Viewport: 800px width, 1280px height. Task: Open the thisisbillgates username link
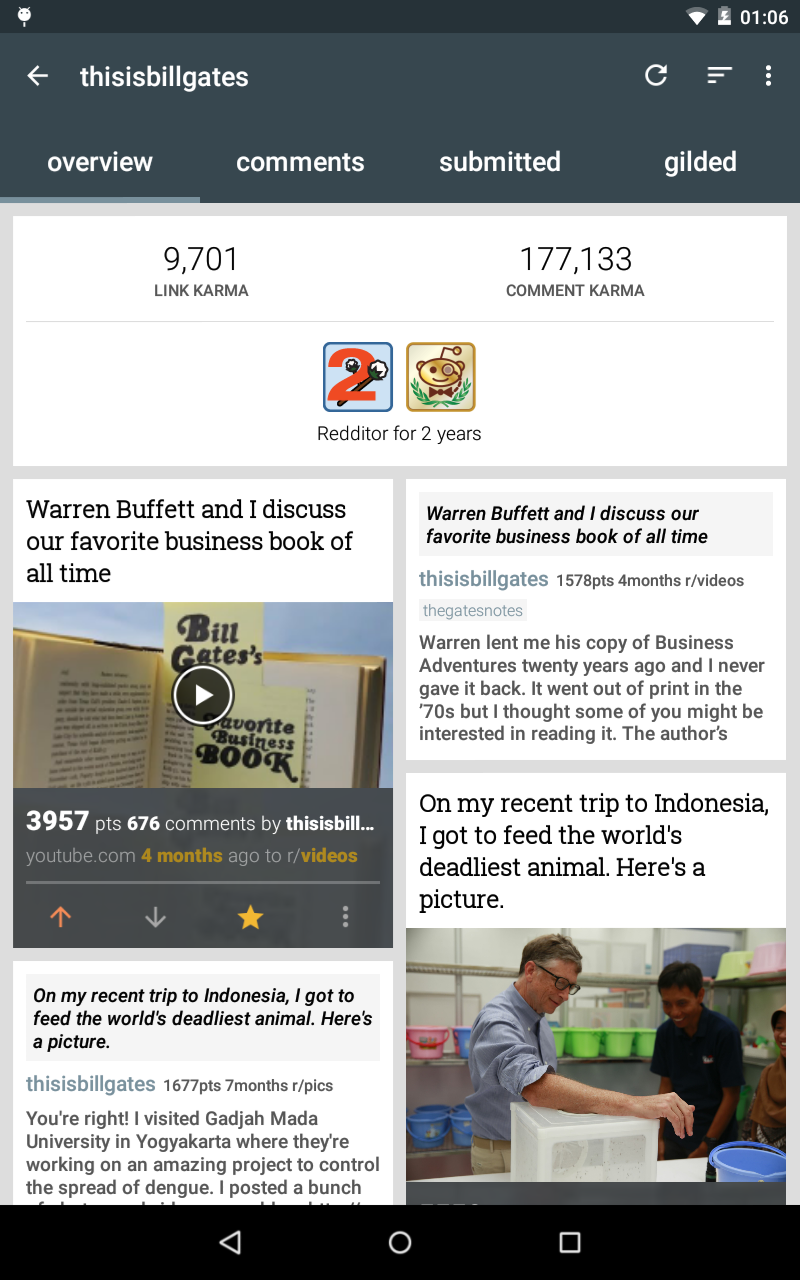[483, 578]
